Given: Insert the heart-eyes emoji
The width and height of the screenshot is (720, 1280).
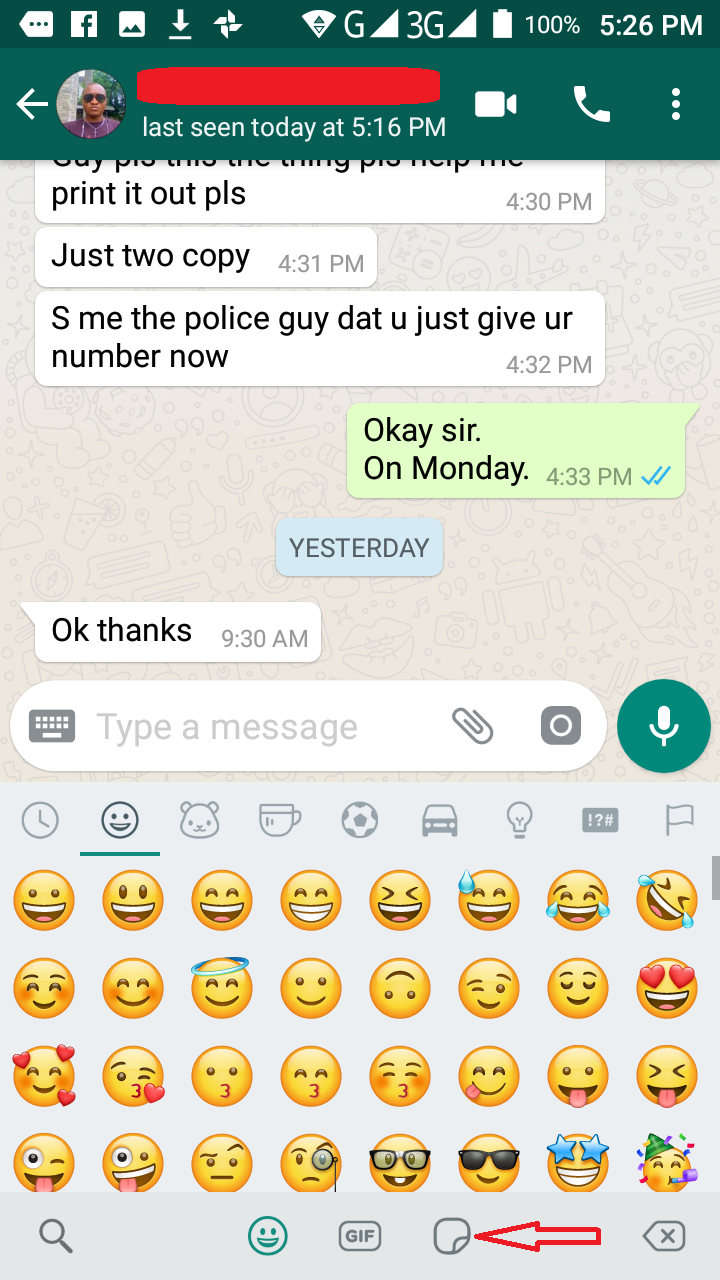Looking at the screenshot, I should (x=665, y=988).
